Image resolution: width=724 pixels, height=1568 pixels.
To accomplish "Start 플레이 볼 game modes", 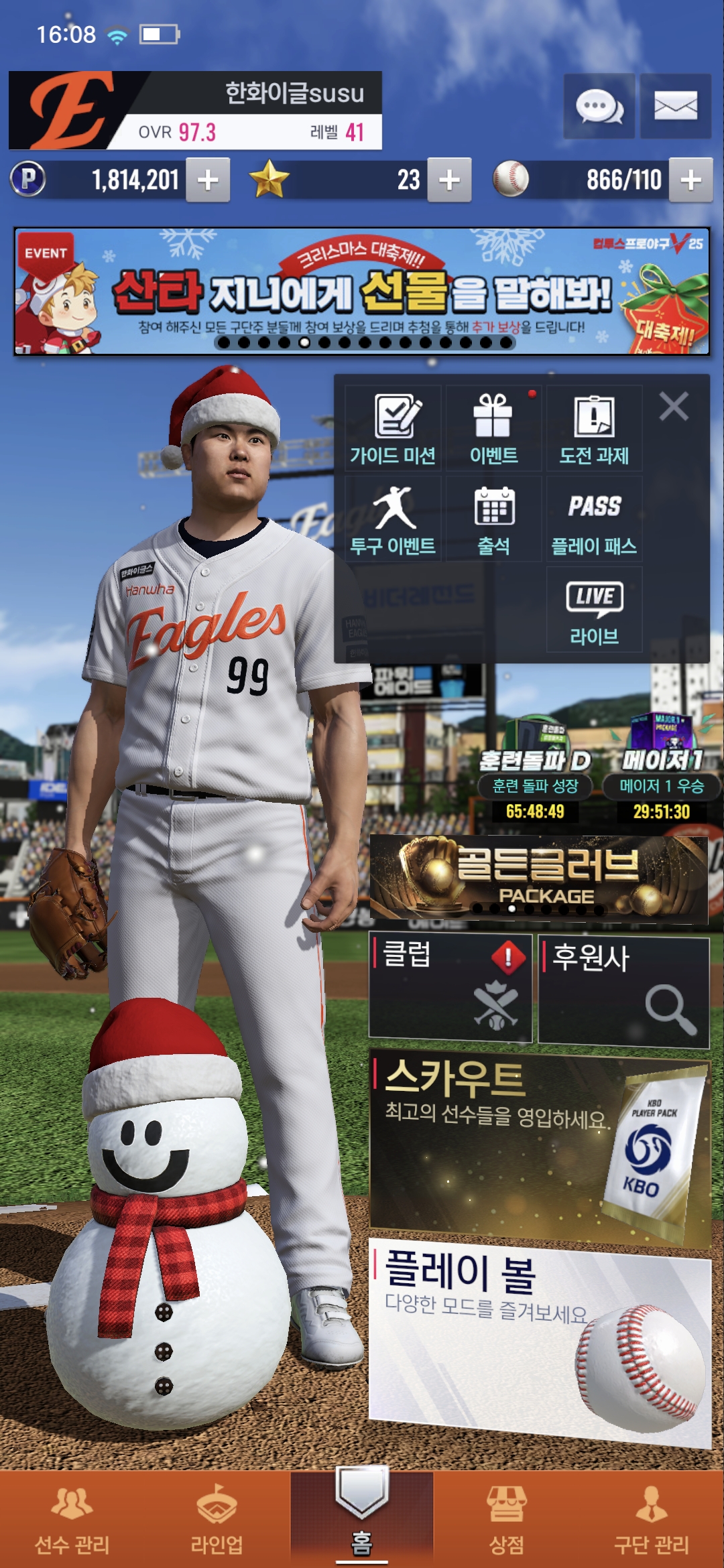I will click(540, 1340).
